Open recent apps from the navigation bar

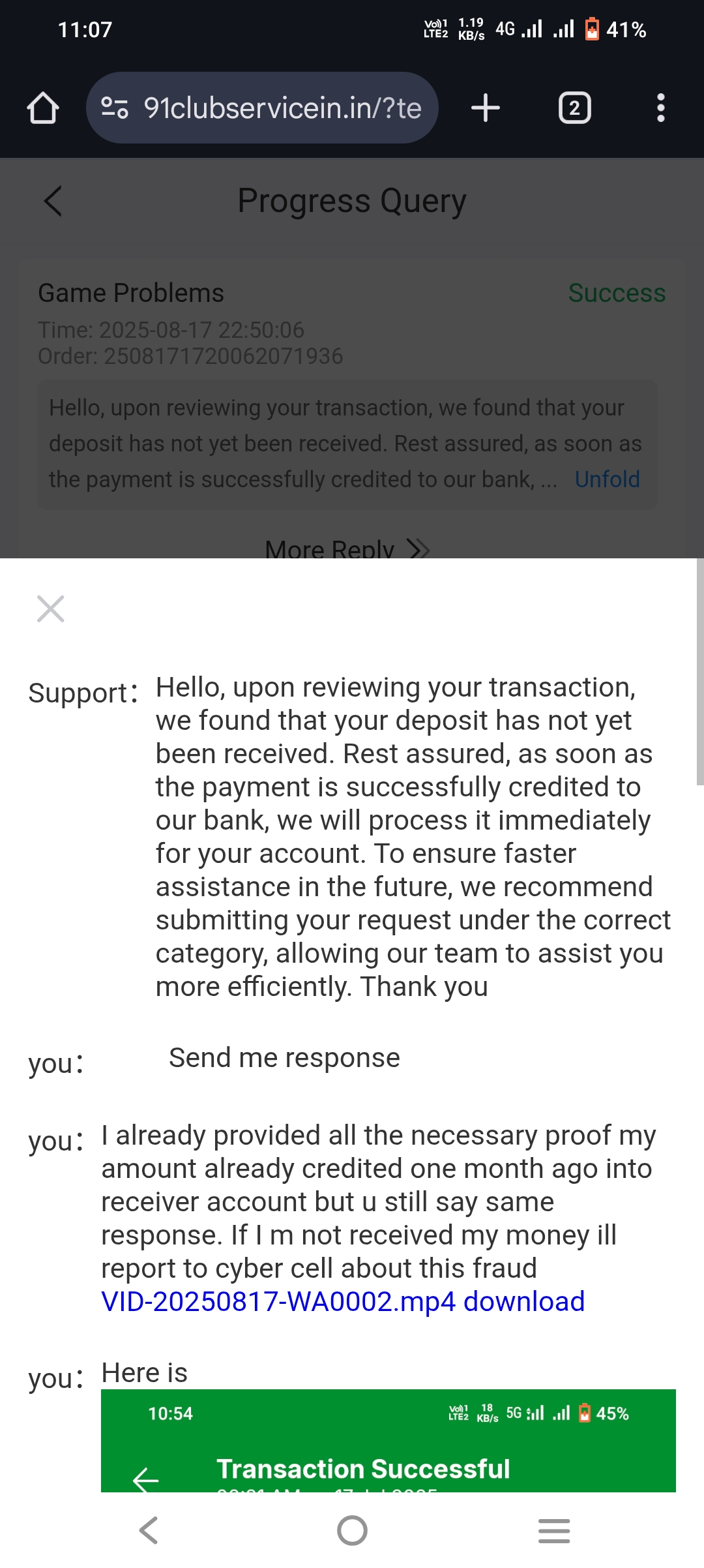click(x=554, y=1530)
